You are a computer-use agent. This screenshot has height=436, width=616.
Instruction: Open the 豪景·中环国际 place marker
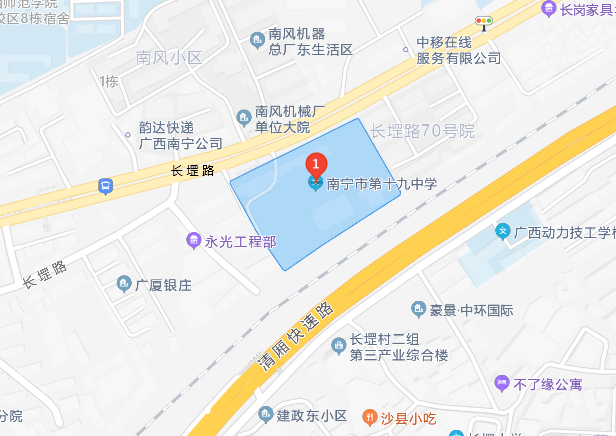coord(419,310)
